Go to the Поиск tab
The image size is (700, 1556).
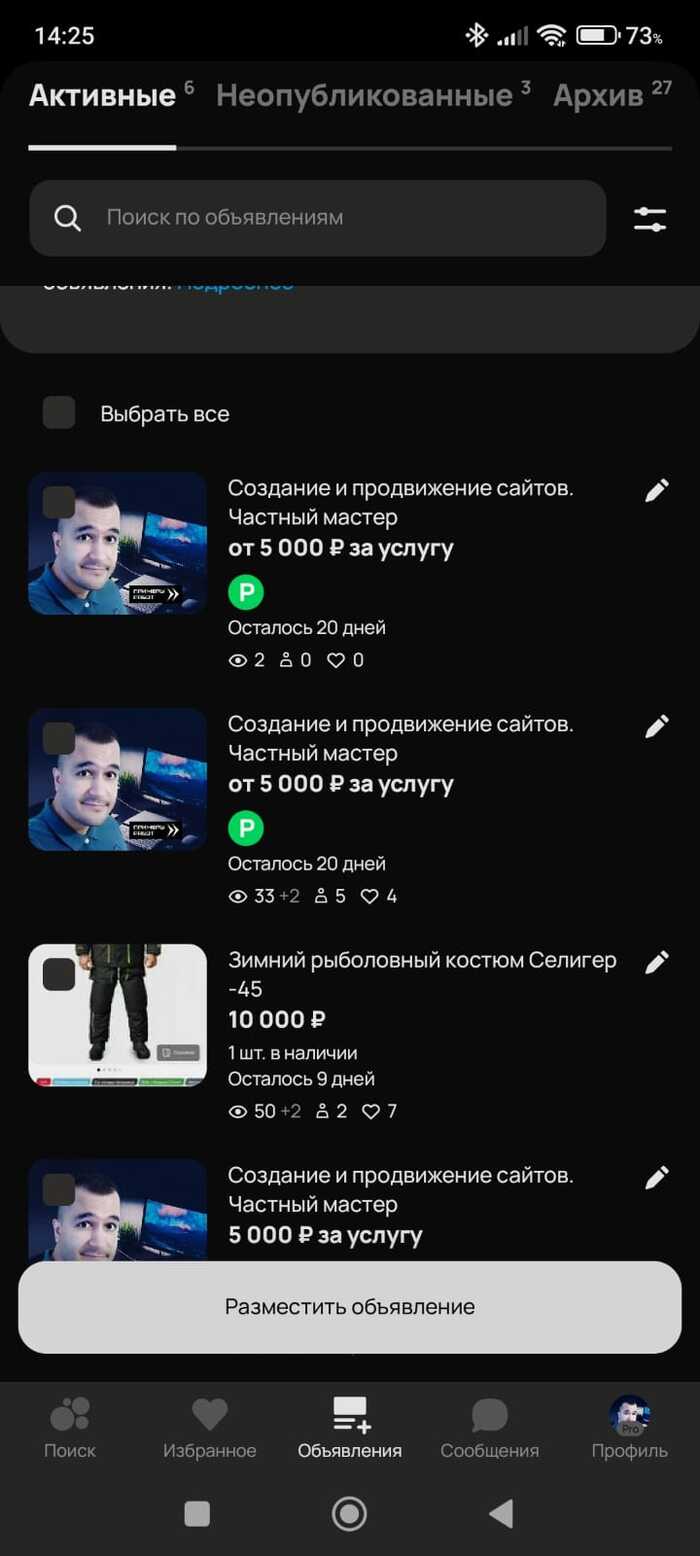click(x=70, y=1428)
